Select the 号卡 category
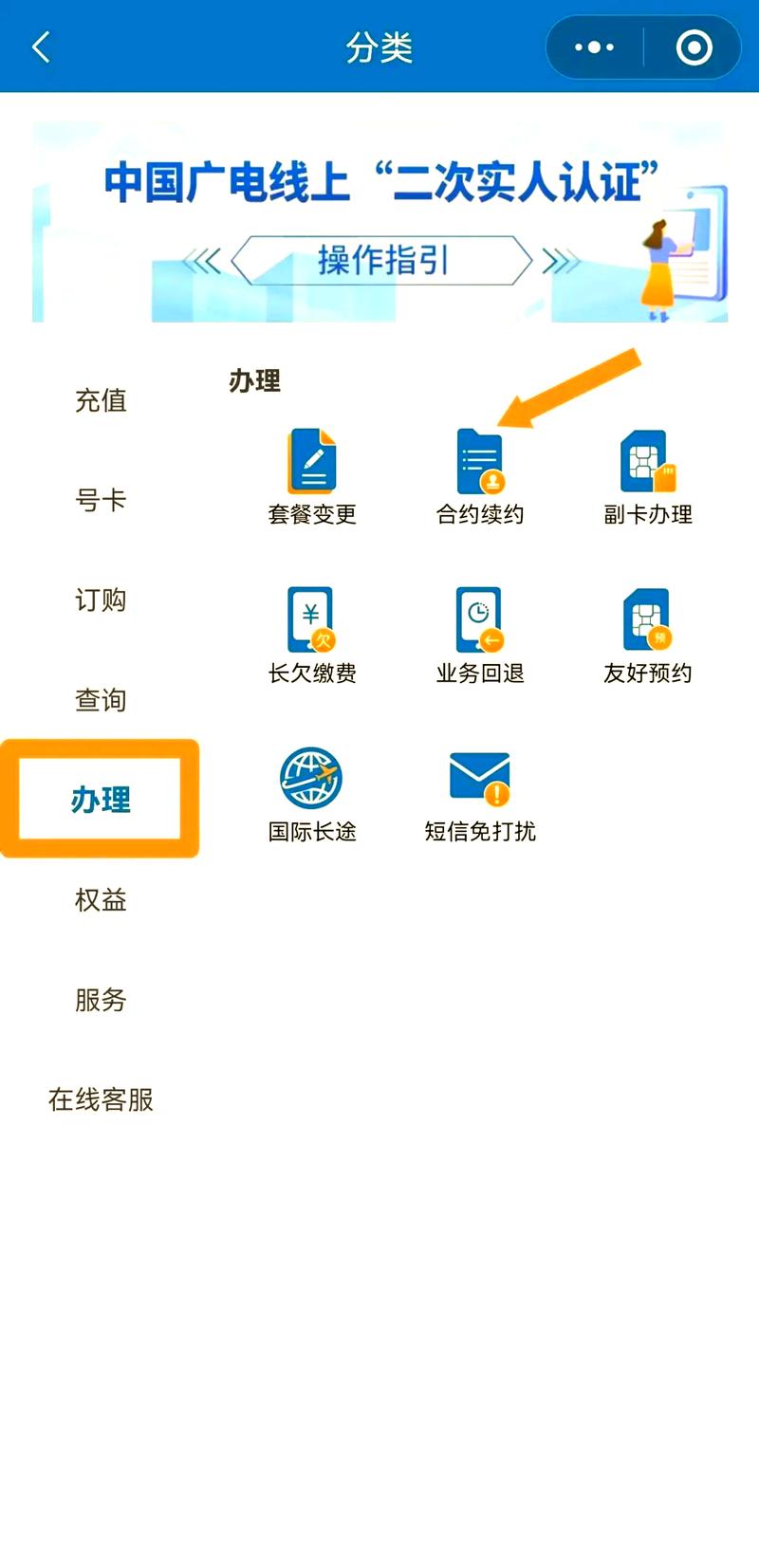 coord(101,500)
